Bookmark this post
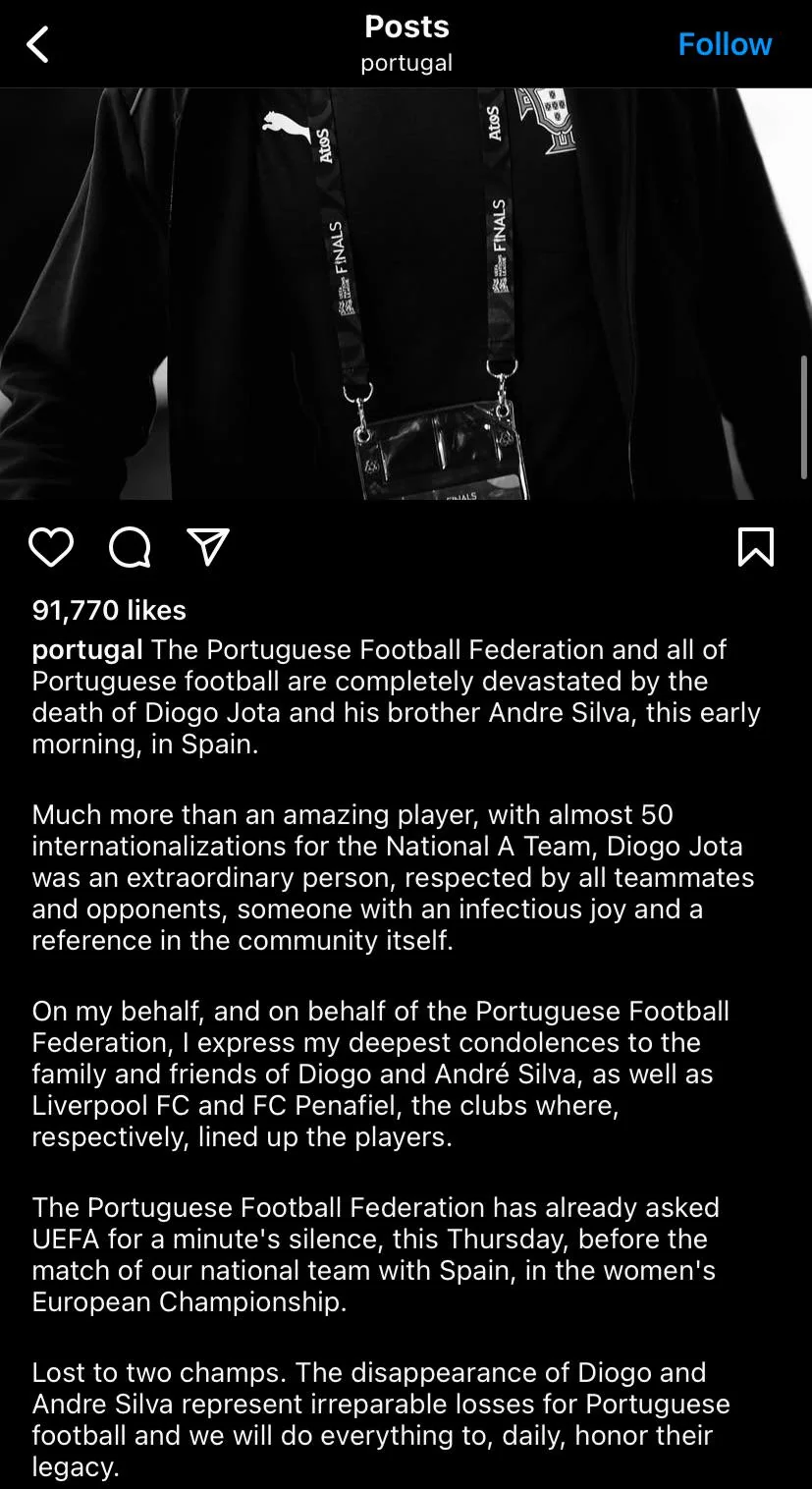Image resolution: width=812 pixels, height=1489 pixels. tap(755, 547)
